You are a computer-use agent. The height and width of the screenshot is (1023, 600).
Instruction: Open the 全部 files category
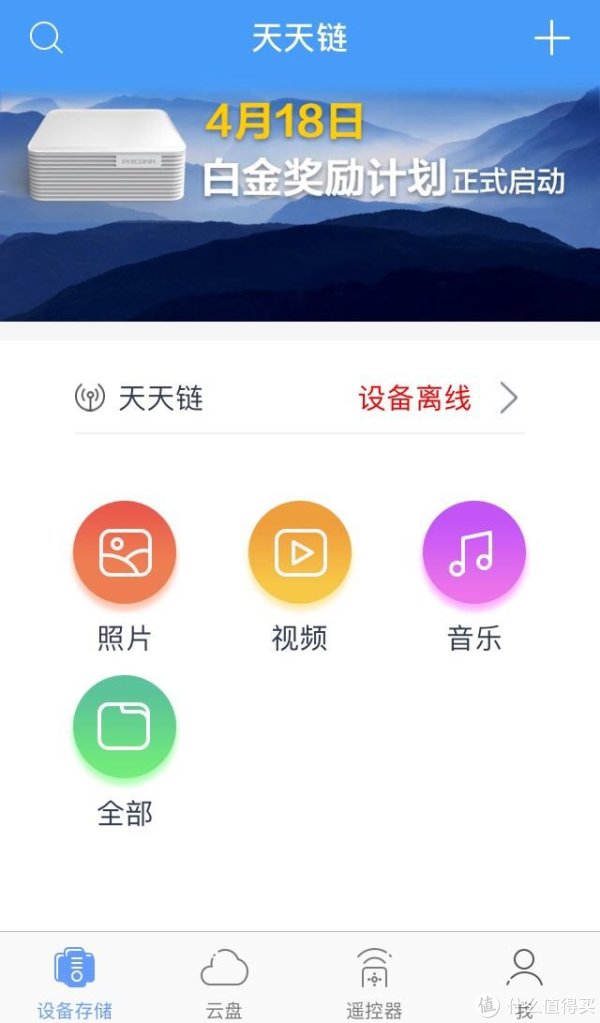125,728
